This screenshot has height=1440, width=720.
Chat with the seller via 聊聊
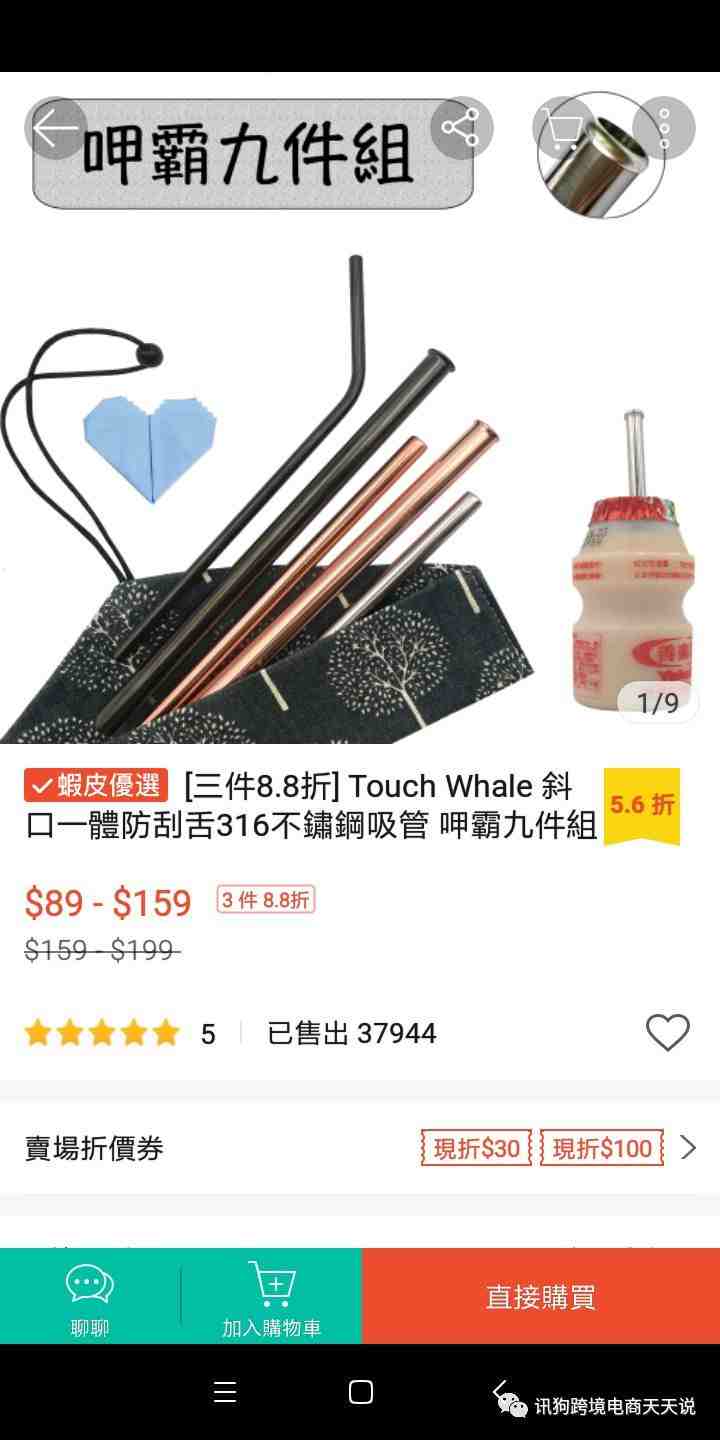90,1296
